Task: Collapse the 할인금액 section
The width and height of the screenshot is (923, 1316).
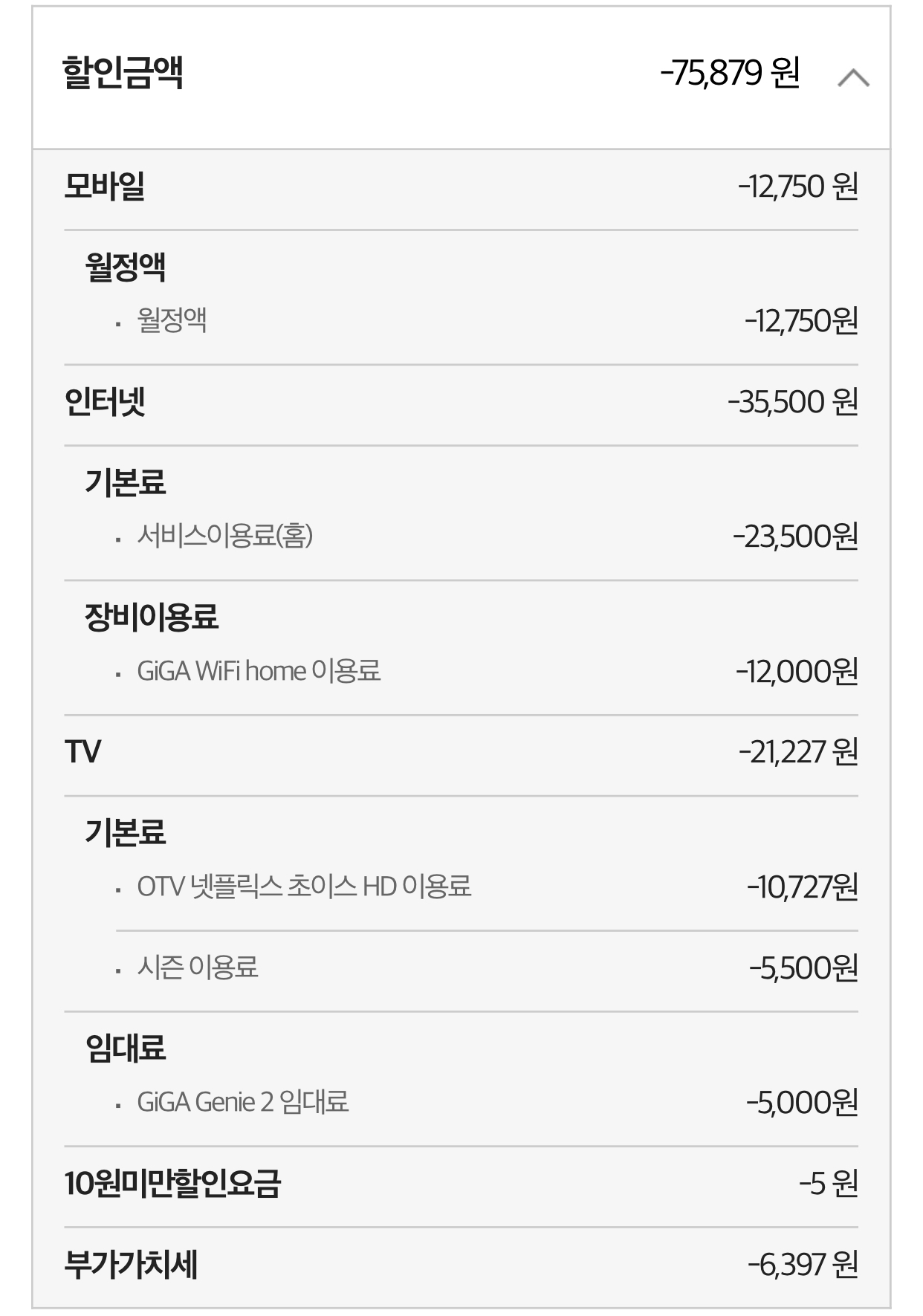Action: pos(852,77)
